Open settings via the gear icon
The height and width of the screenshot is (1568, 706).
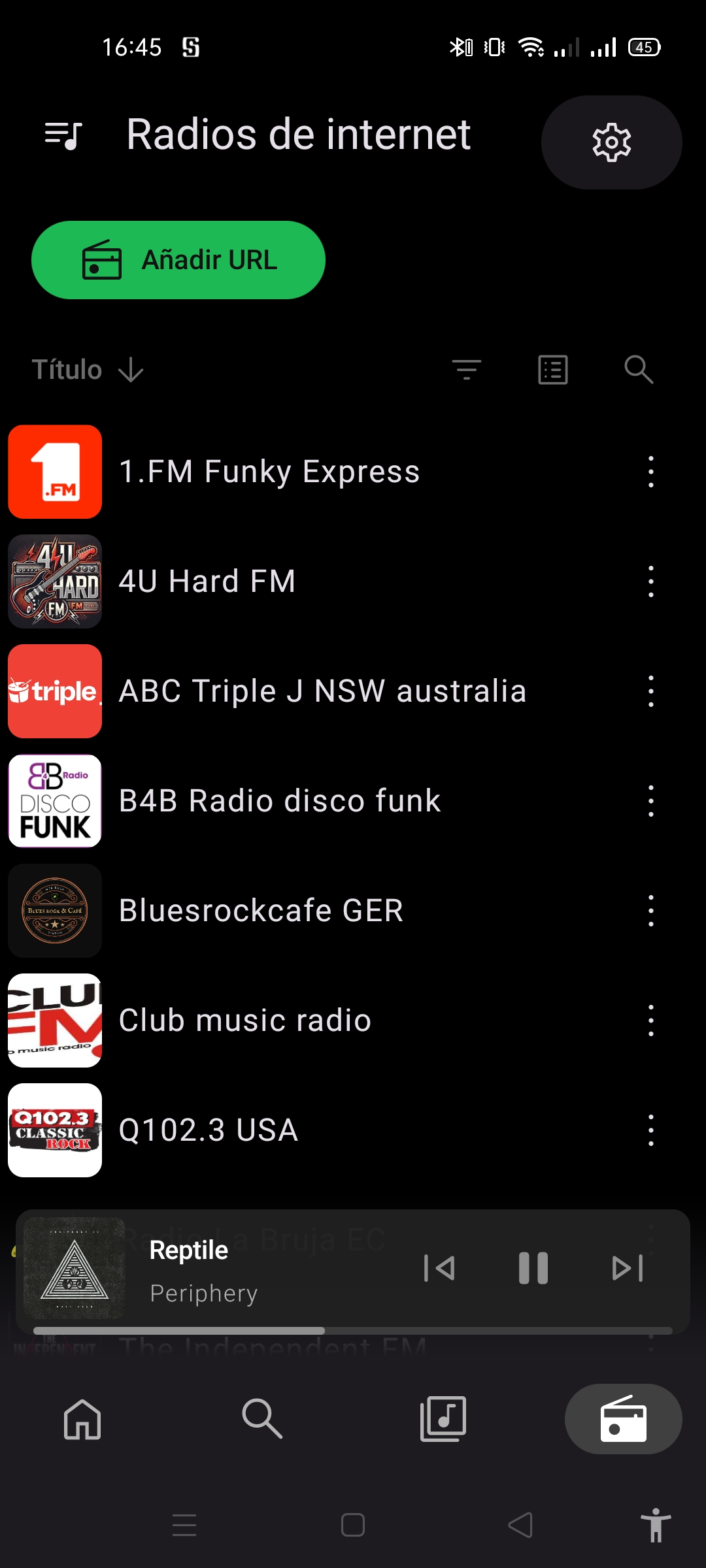(611, 142)
